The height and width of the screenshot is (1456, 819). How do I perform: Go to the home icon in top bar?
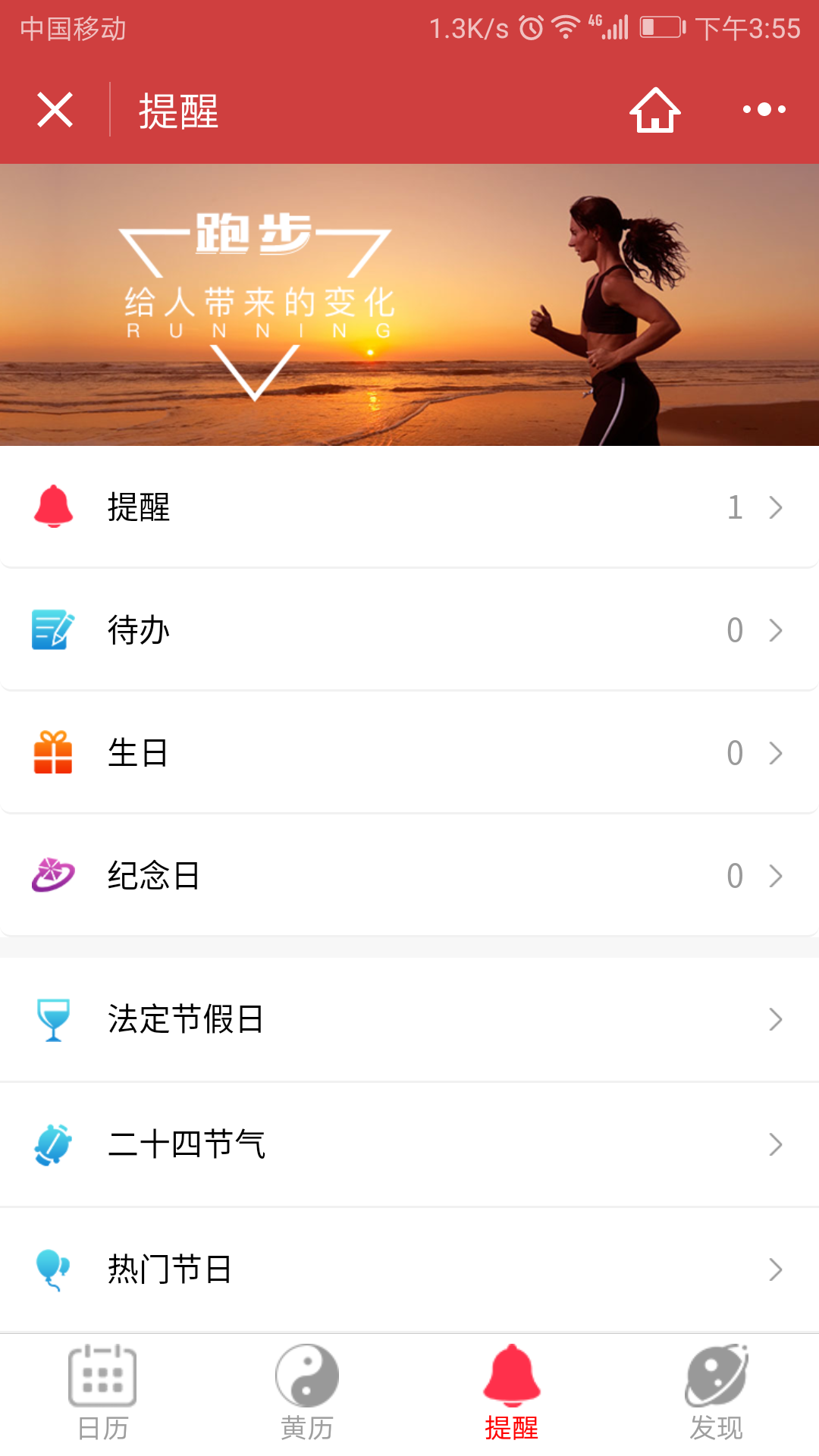click(x=655, y=110)
